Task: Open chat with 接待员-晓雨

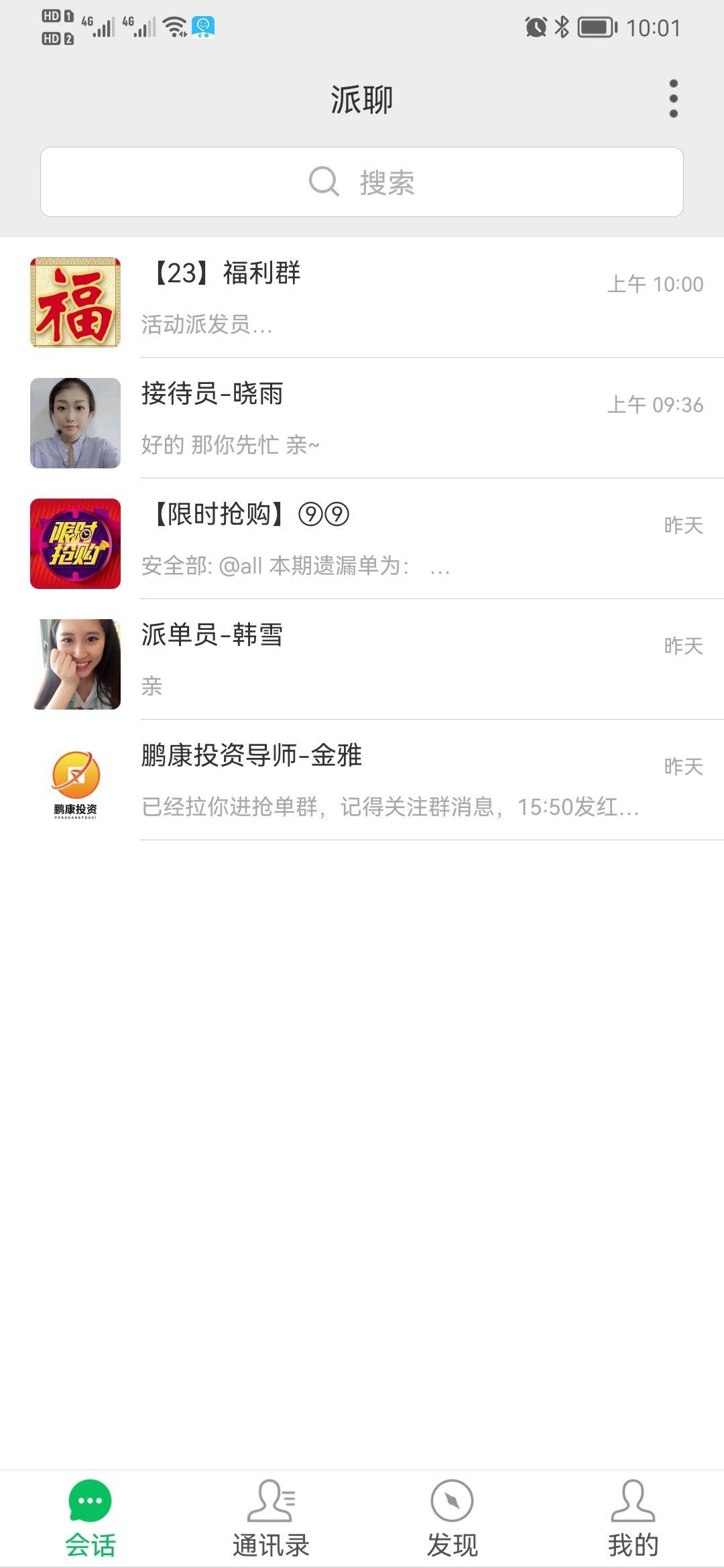Action: click(362, 418)
